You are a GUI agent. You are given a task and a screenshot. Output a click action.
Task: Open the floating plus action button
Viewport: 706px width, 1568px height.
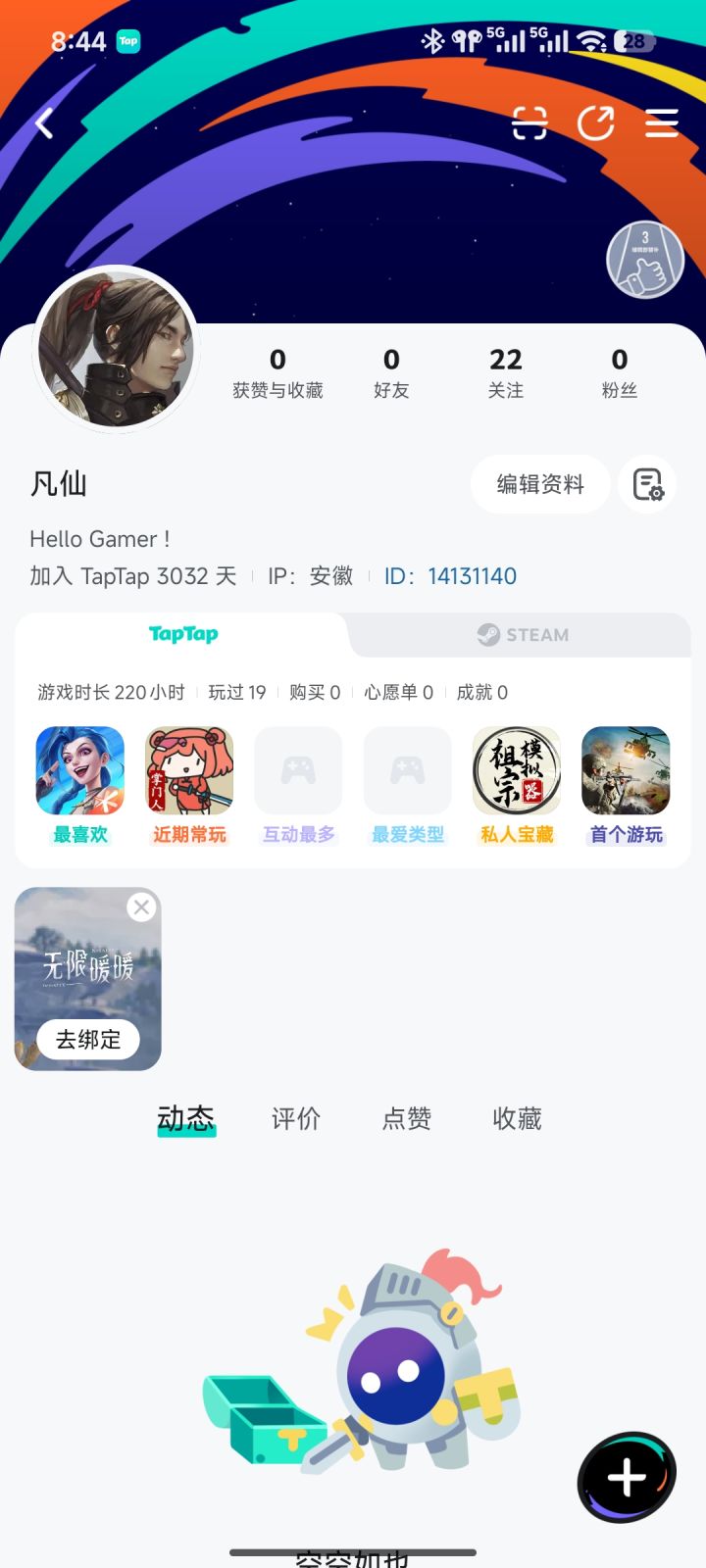click(x=627, y=1479)
